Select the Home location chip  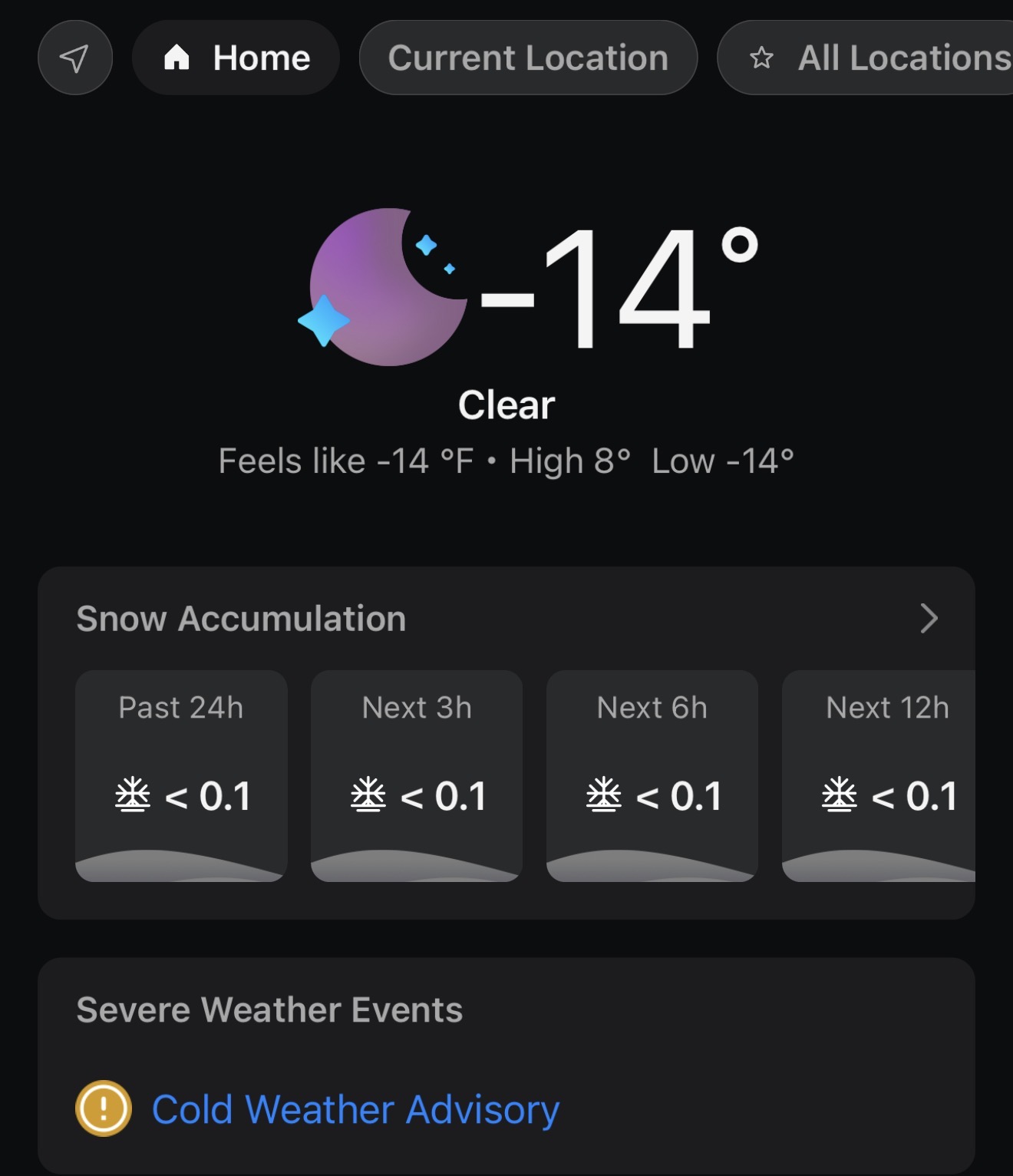[236, 58]
